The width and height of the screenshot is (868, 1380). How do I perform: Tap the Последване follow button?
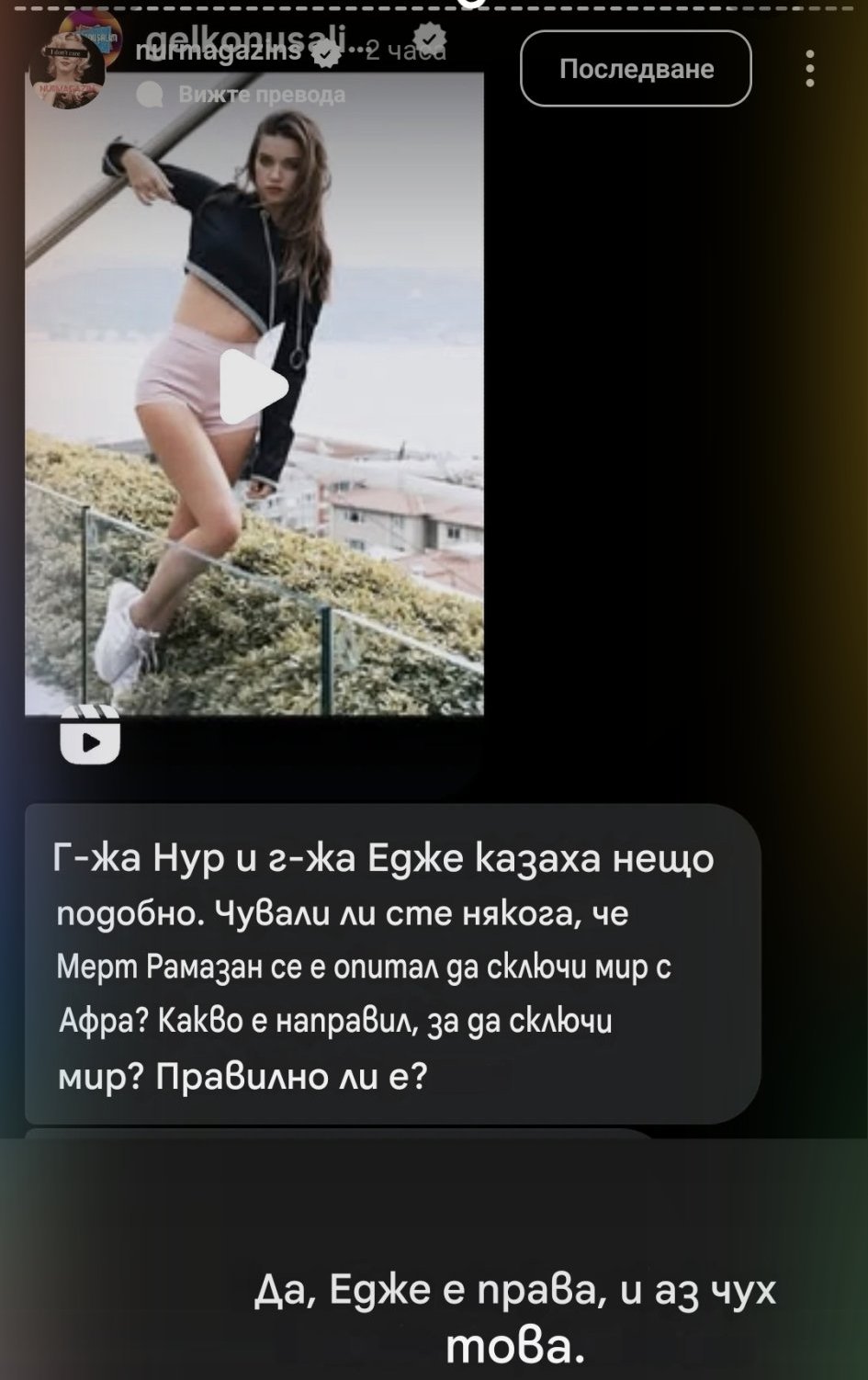[636, 69]
